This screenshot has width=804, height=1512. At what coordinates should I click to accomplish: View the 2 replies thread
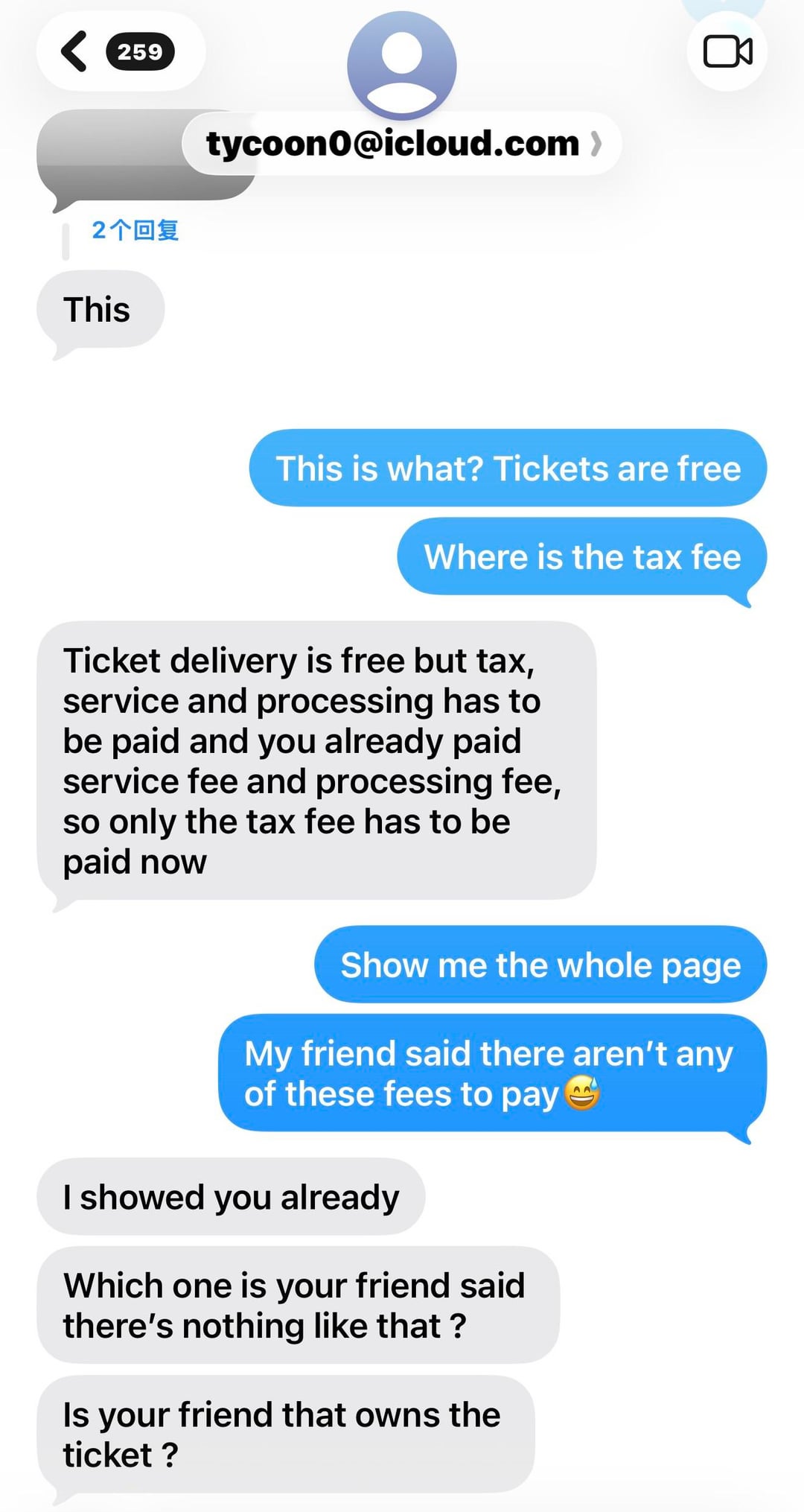(135, 230)
